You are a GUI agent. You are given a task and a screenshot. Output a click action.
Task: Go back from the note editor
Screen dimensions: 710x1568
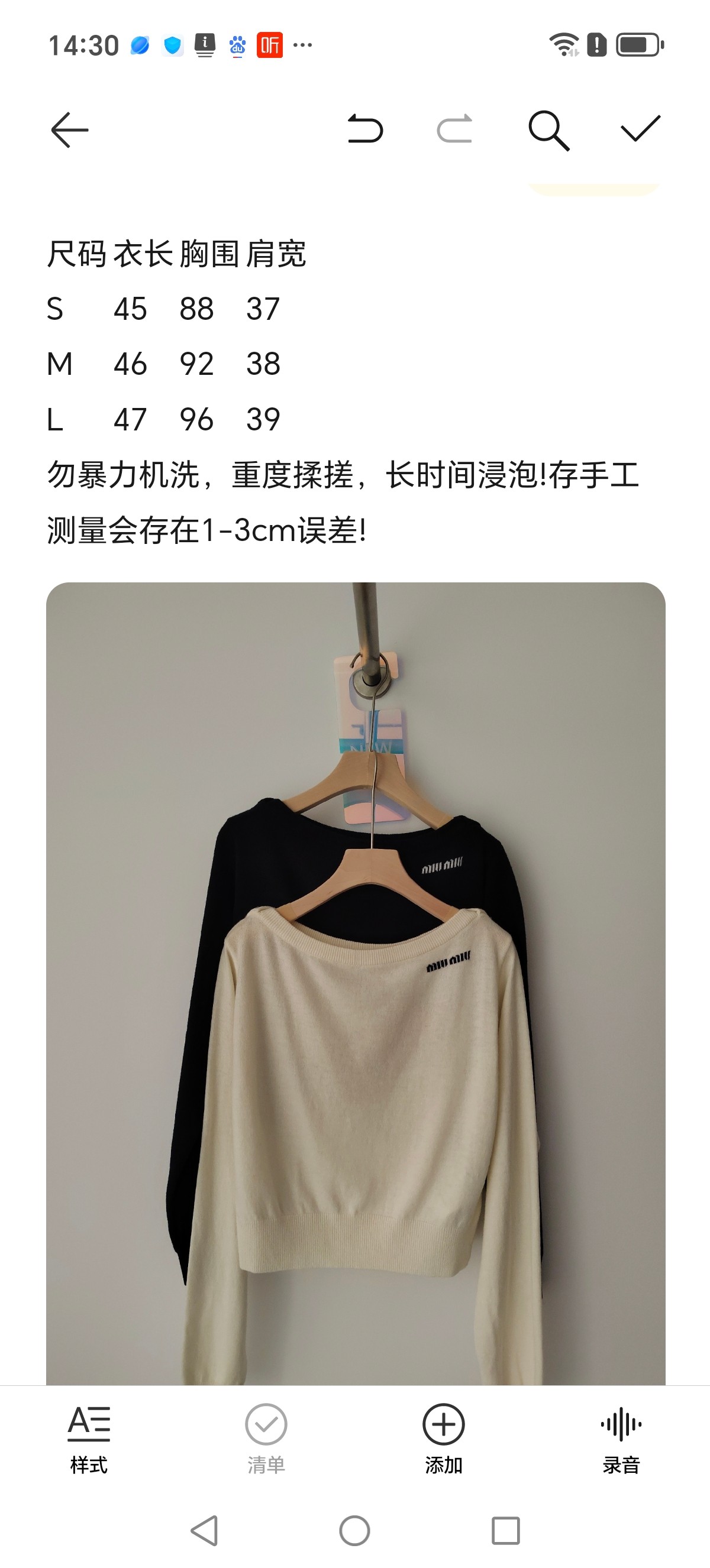coord(69,129)
